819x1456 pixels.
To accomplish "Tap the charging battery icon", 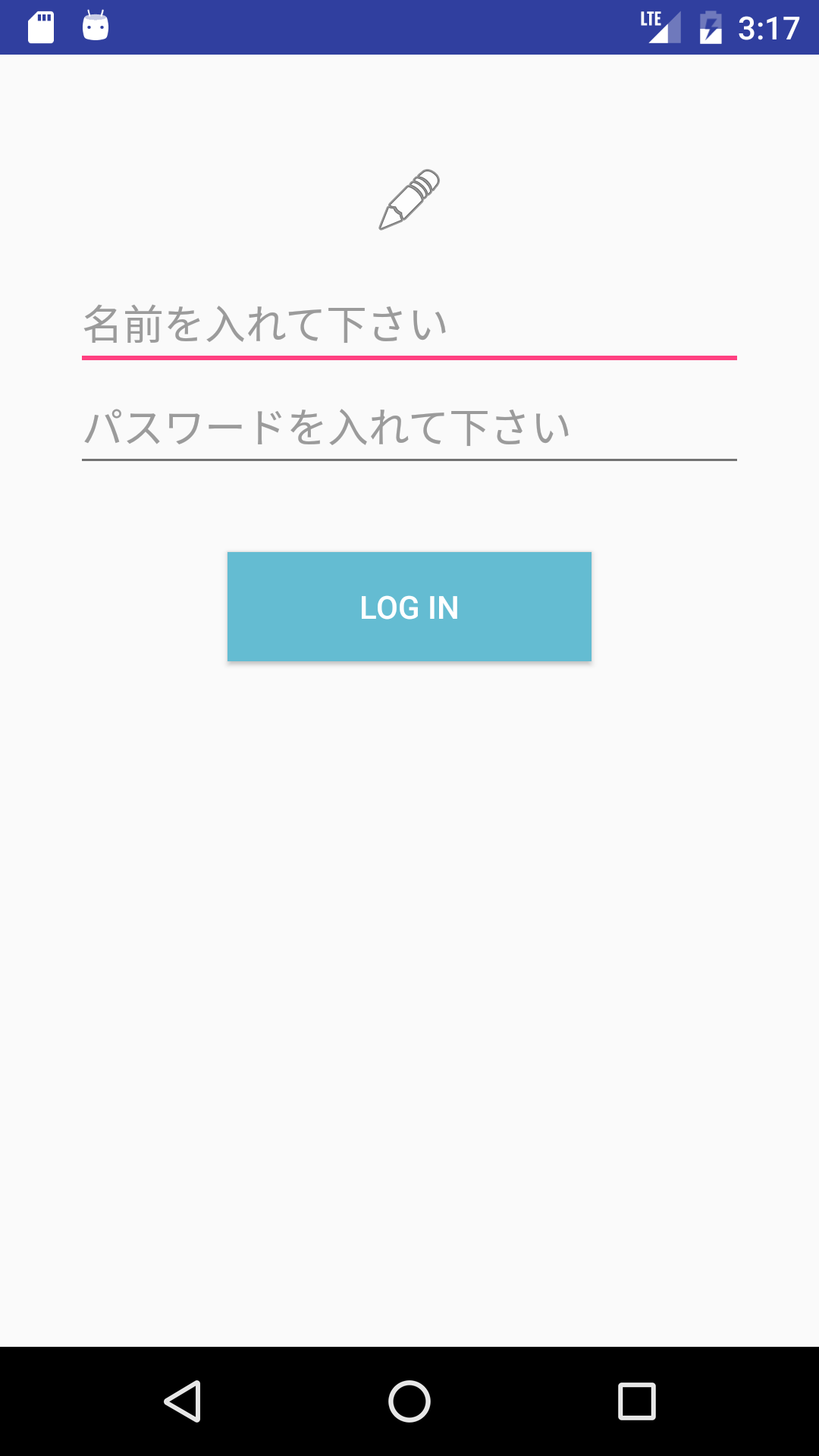I will (708, 25).
